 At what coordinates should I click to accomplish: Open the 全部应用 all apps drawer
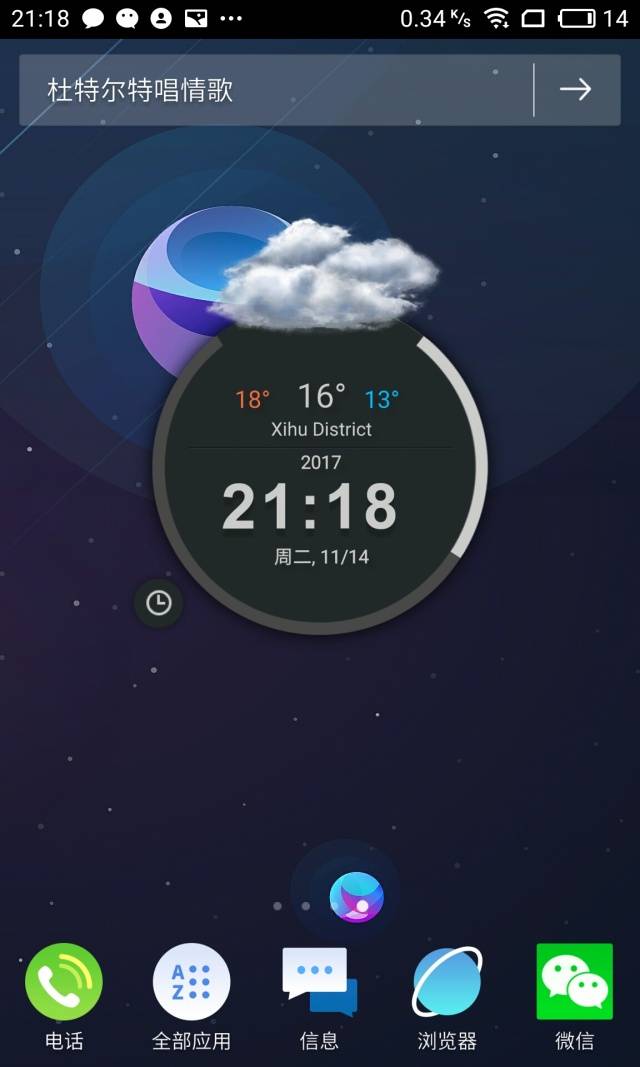[x=191, y=983]
